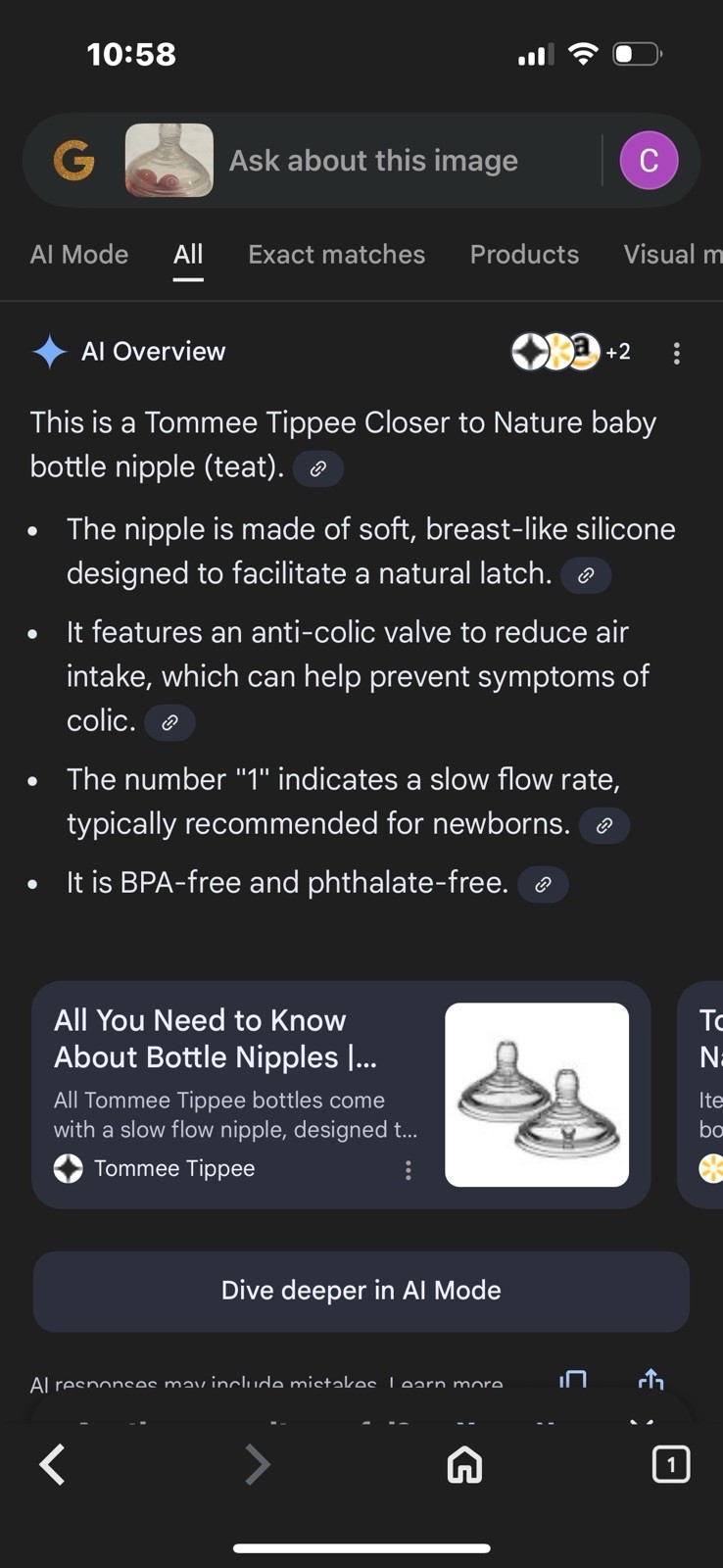
Task: Open the tab switcher showing 1 tab
Action: tap(670, 1465)
